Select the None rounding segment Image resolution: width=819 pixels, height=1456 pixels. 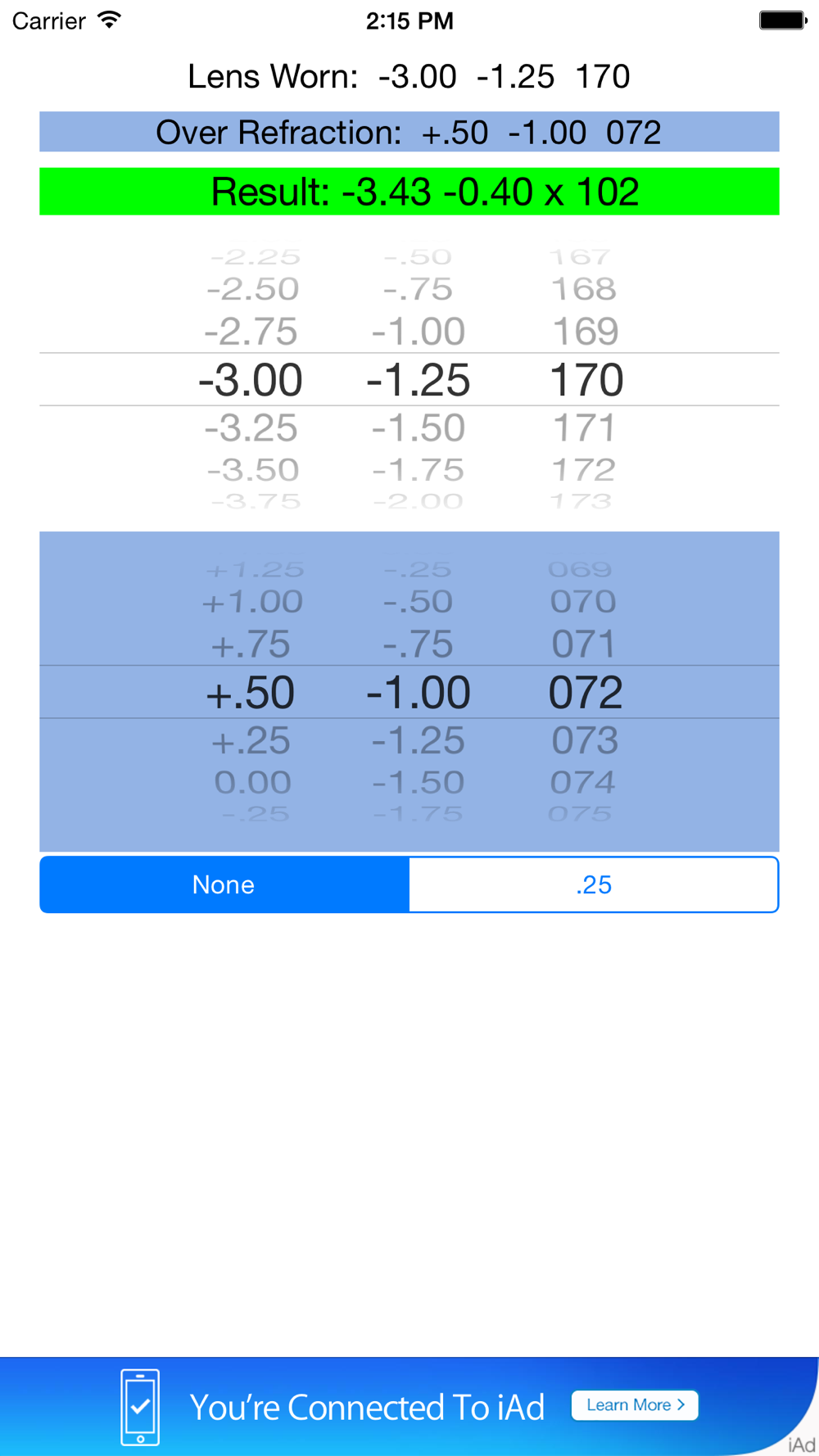pyautogui.click(x=224, y=884)
